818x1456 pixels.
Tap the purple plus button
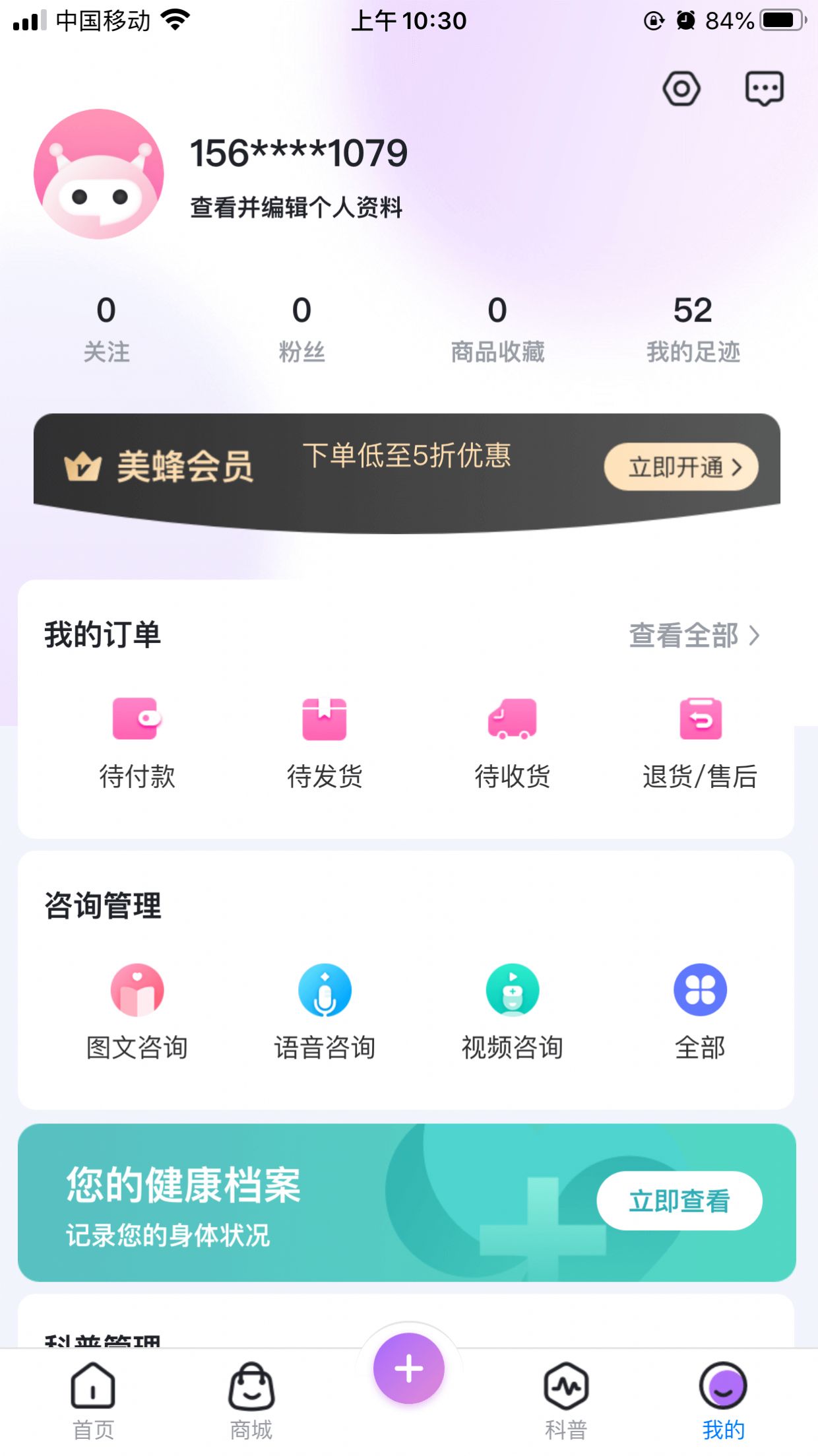[409, 1369]
